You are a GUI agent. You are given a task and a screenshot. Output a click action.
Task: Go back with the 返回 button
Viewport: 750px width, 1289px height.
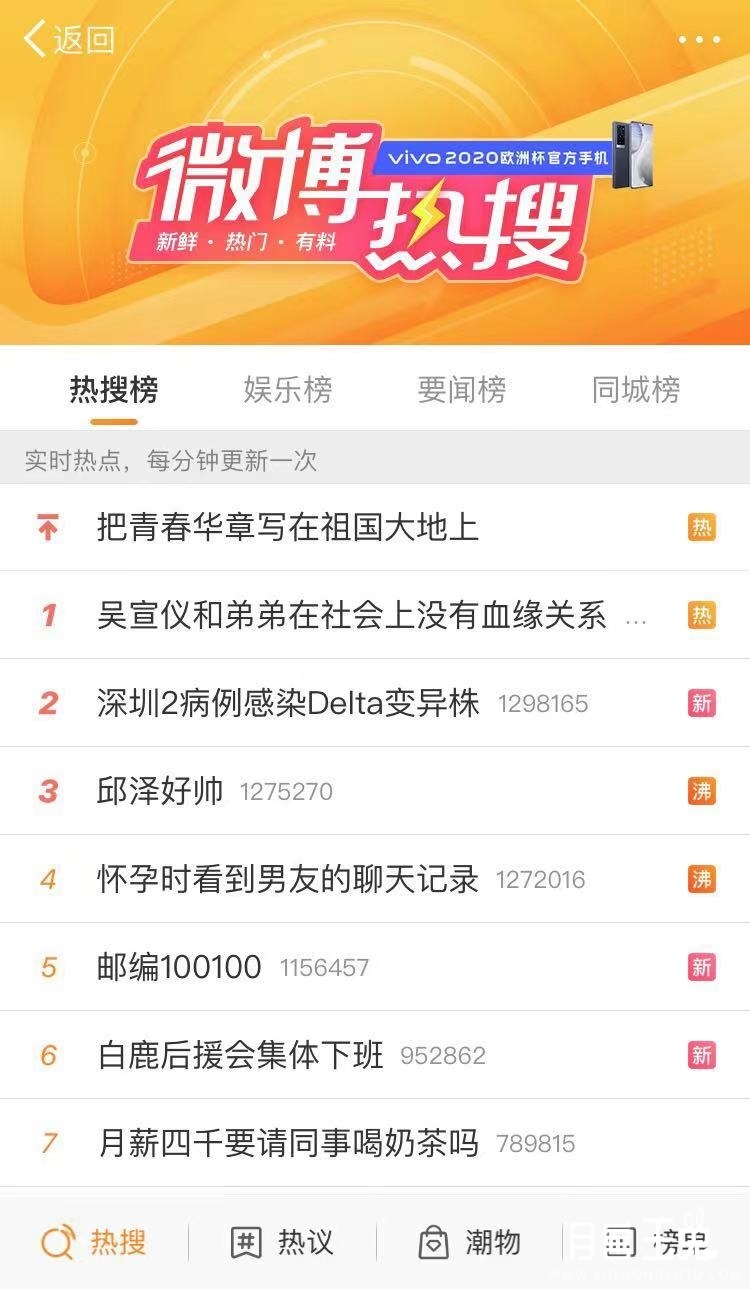pos(69,40)
